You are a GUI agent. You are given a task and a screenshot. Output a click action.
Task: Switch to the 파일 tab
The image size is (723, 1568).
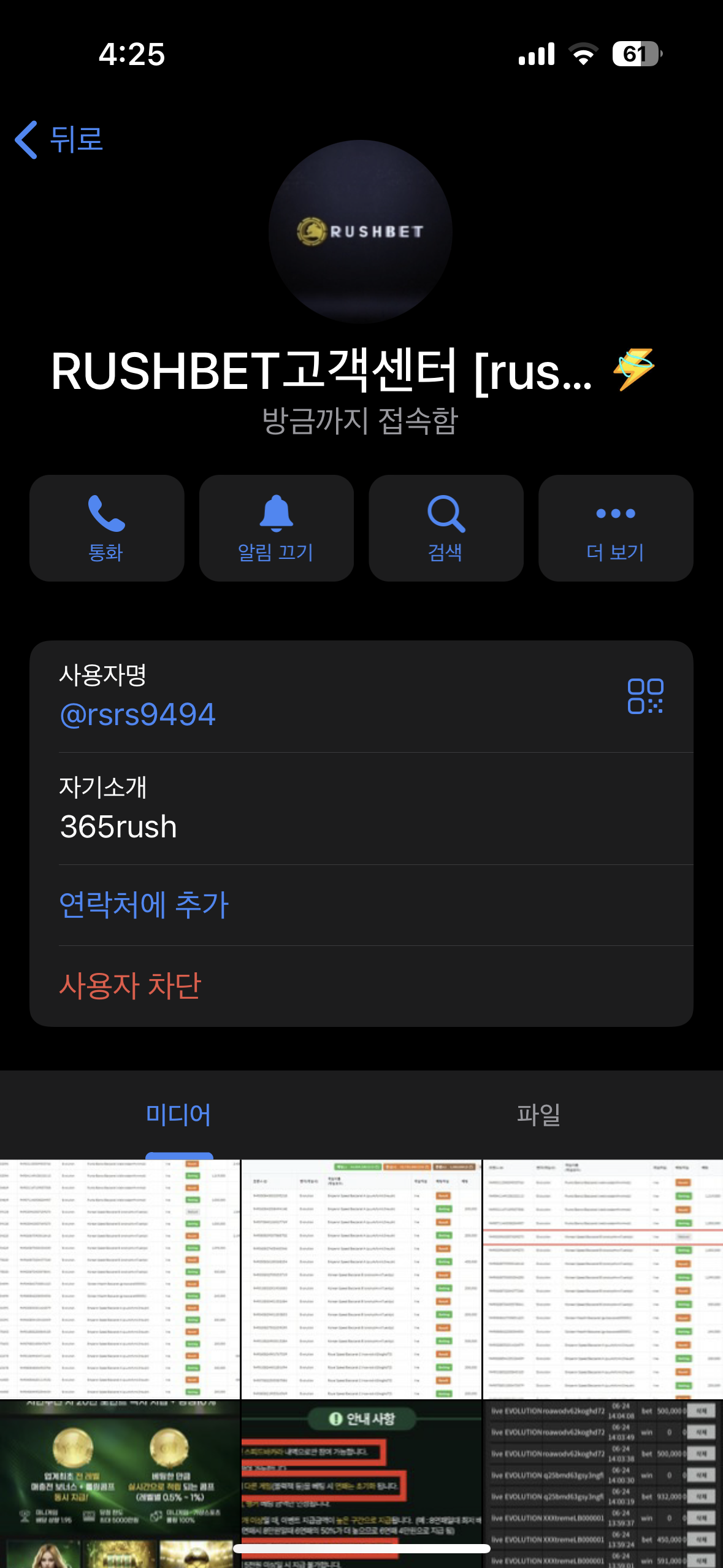click(538, 1115)
